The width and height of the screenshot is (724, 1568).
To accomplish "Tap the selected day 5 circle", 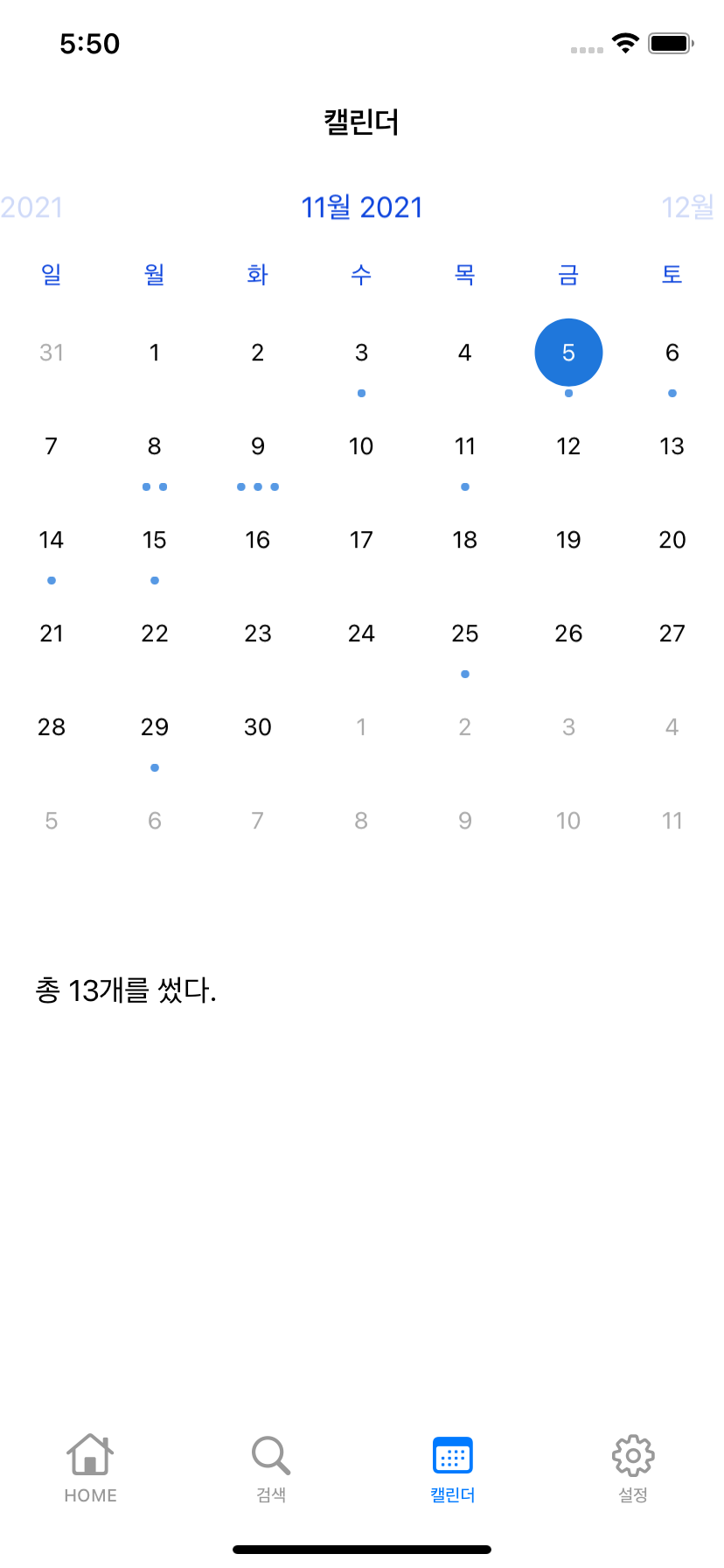I will [568, 353].
